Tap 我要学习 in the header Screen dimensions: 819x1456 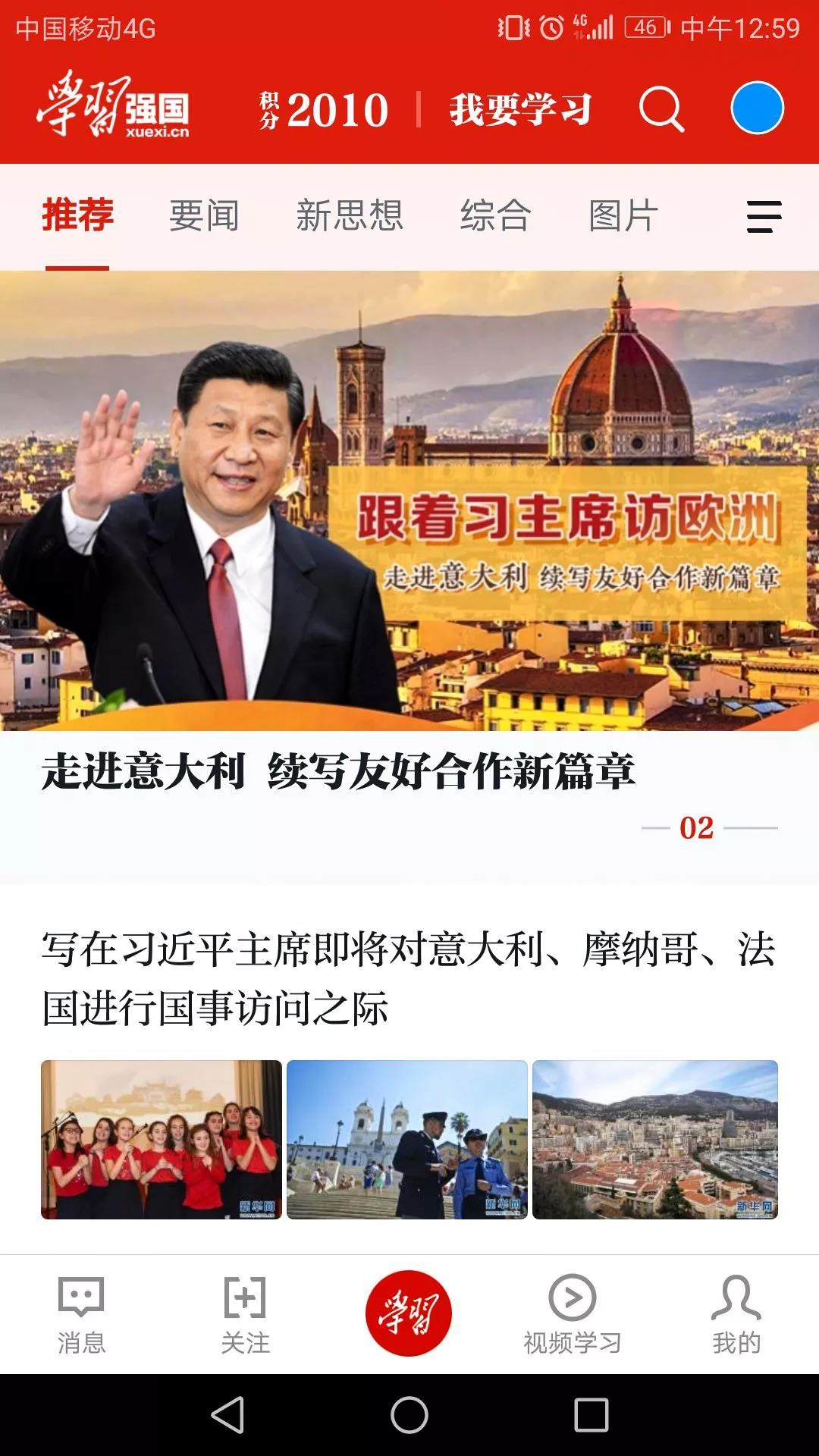(520, 109)
